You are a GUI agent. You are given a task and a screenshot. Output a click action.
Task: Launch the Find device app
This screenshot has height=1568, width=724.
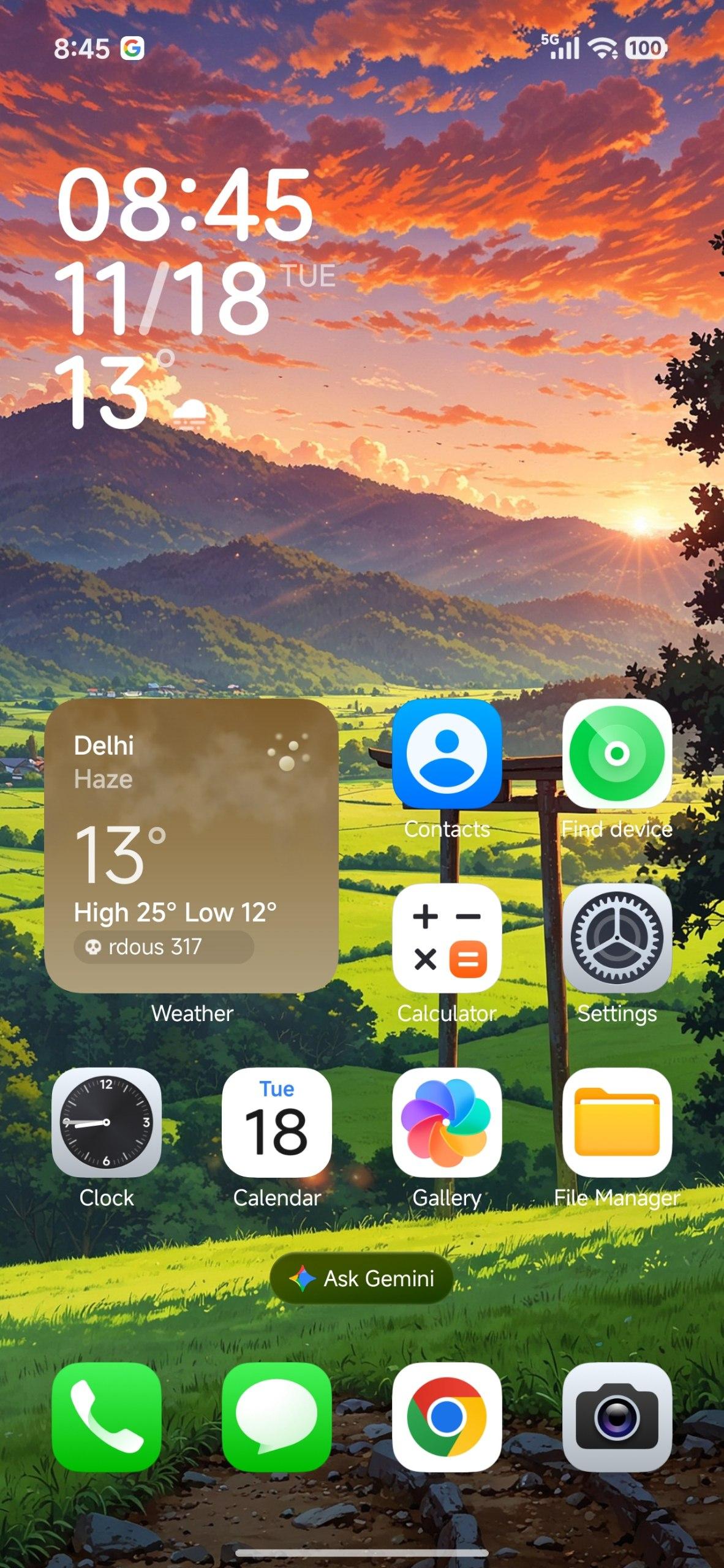[x=617, y=753]
